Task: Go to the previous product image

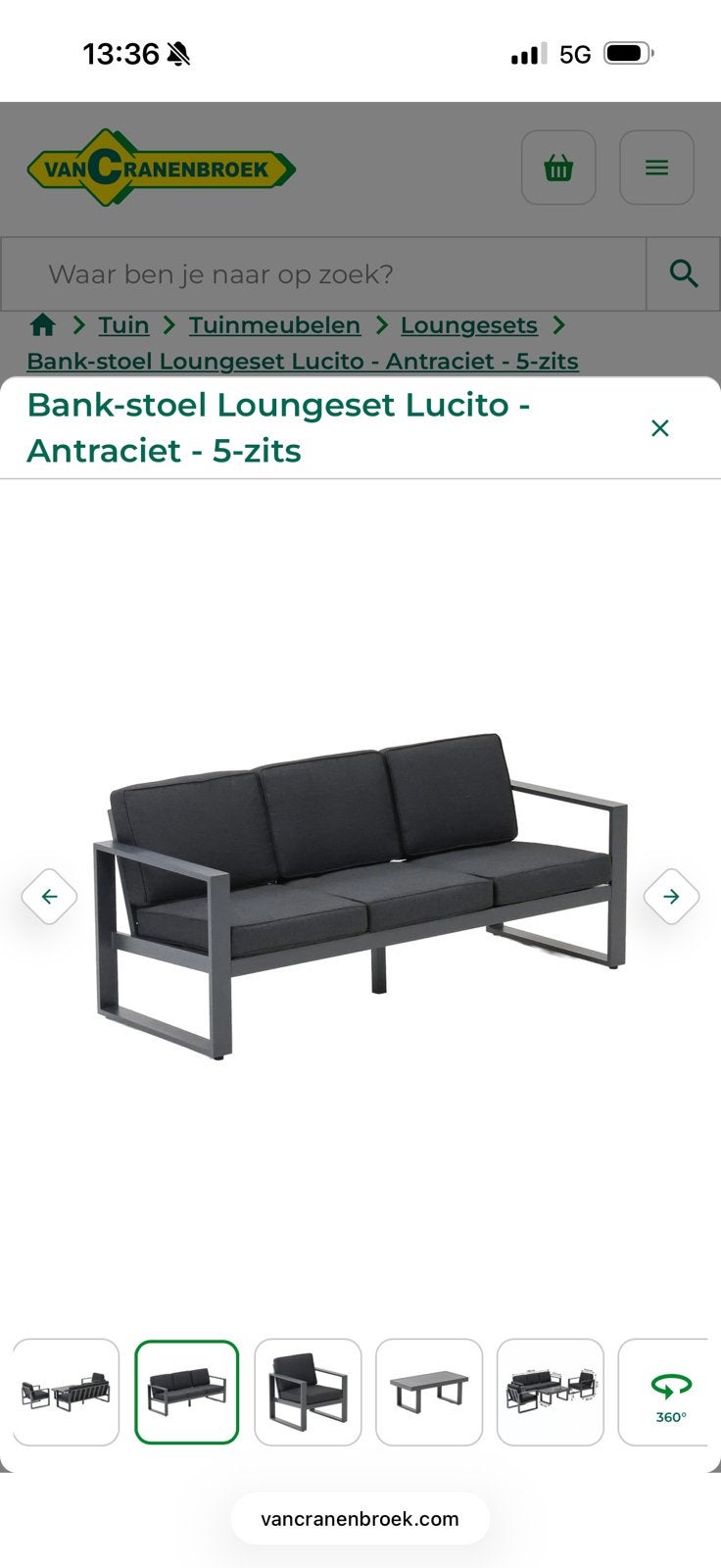Action: 49,897
